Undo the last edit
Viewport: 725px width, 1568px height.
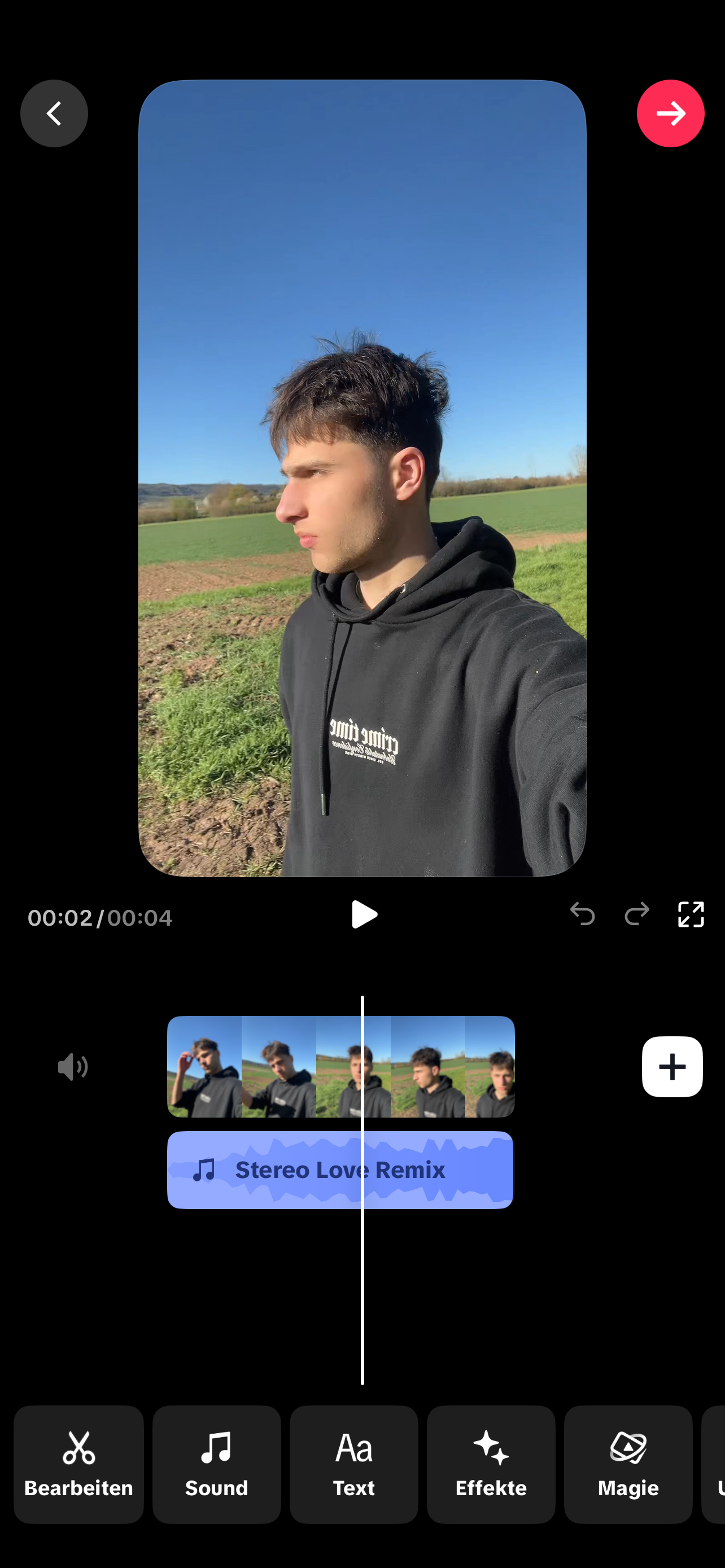click(582, 914)
